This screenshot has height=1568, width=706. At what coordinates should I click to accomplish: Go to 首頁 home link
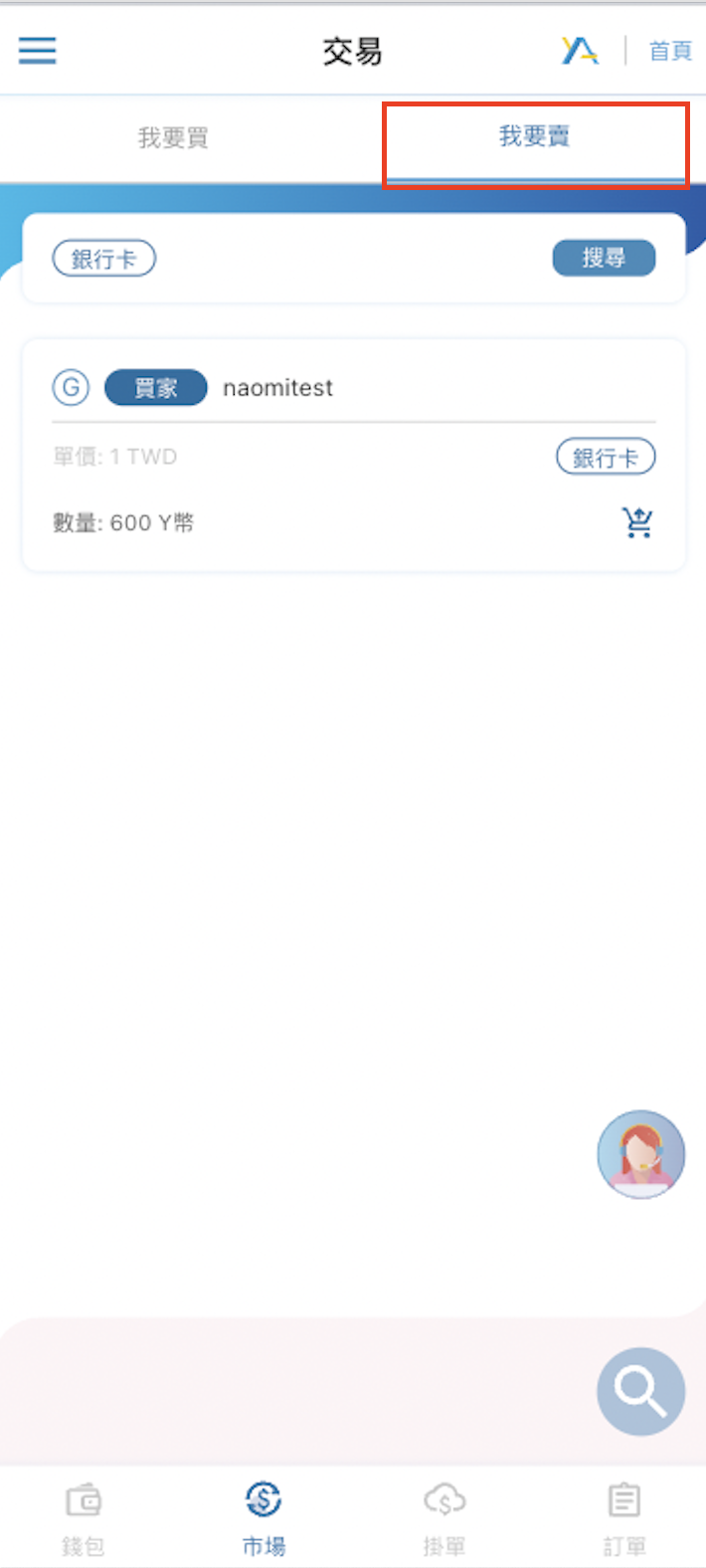669,51
